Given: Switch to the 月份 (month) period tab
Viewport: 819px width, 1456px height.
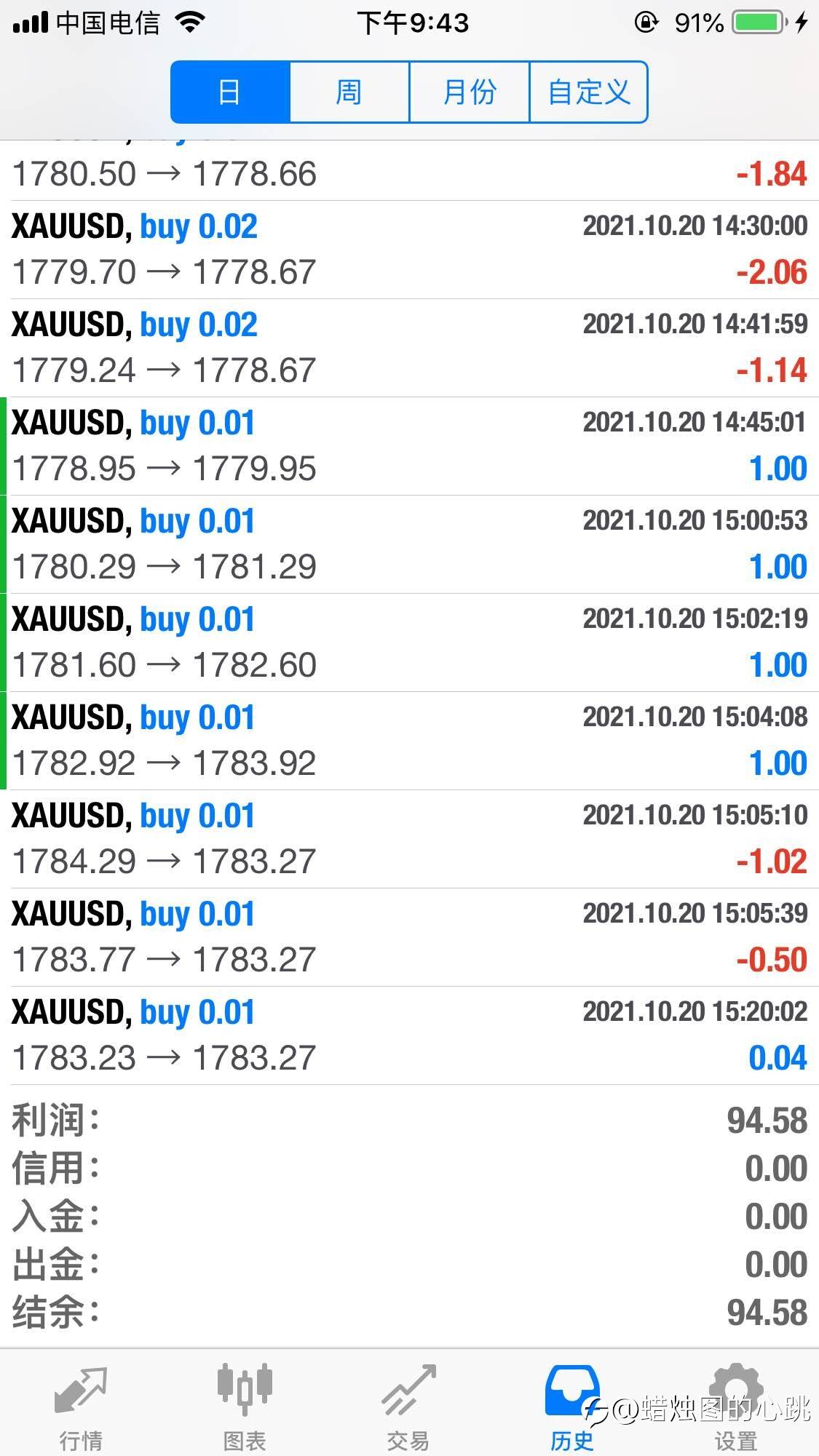Looking at the screenshot, I should tap(470, 92).
